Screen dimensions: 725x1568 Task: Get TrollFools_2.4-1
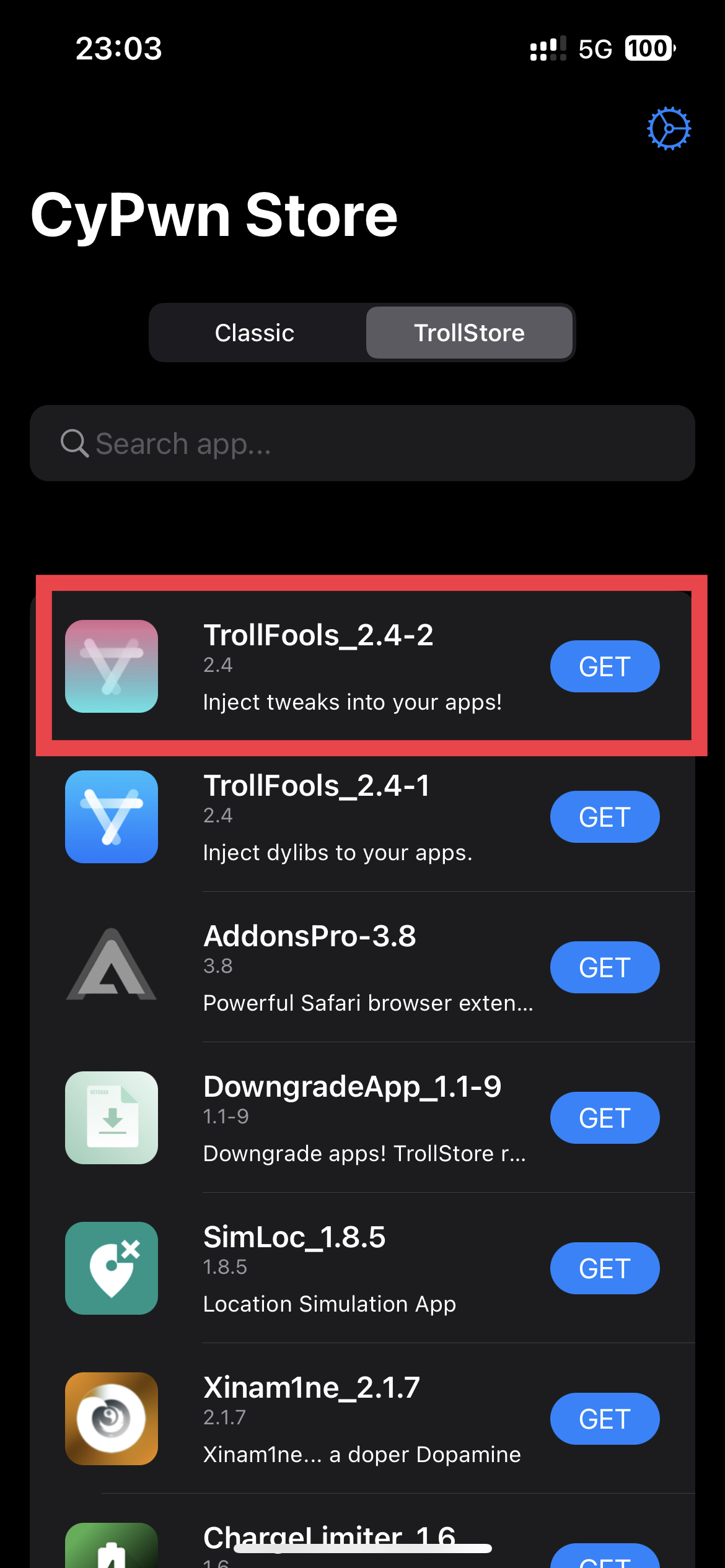click(604, 817)
